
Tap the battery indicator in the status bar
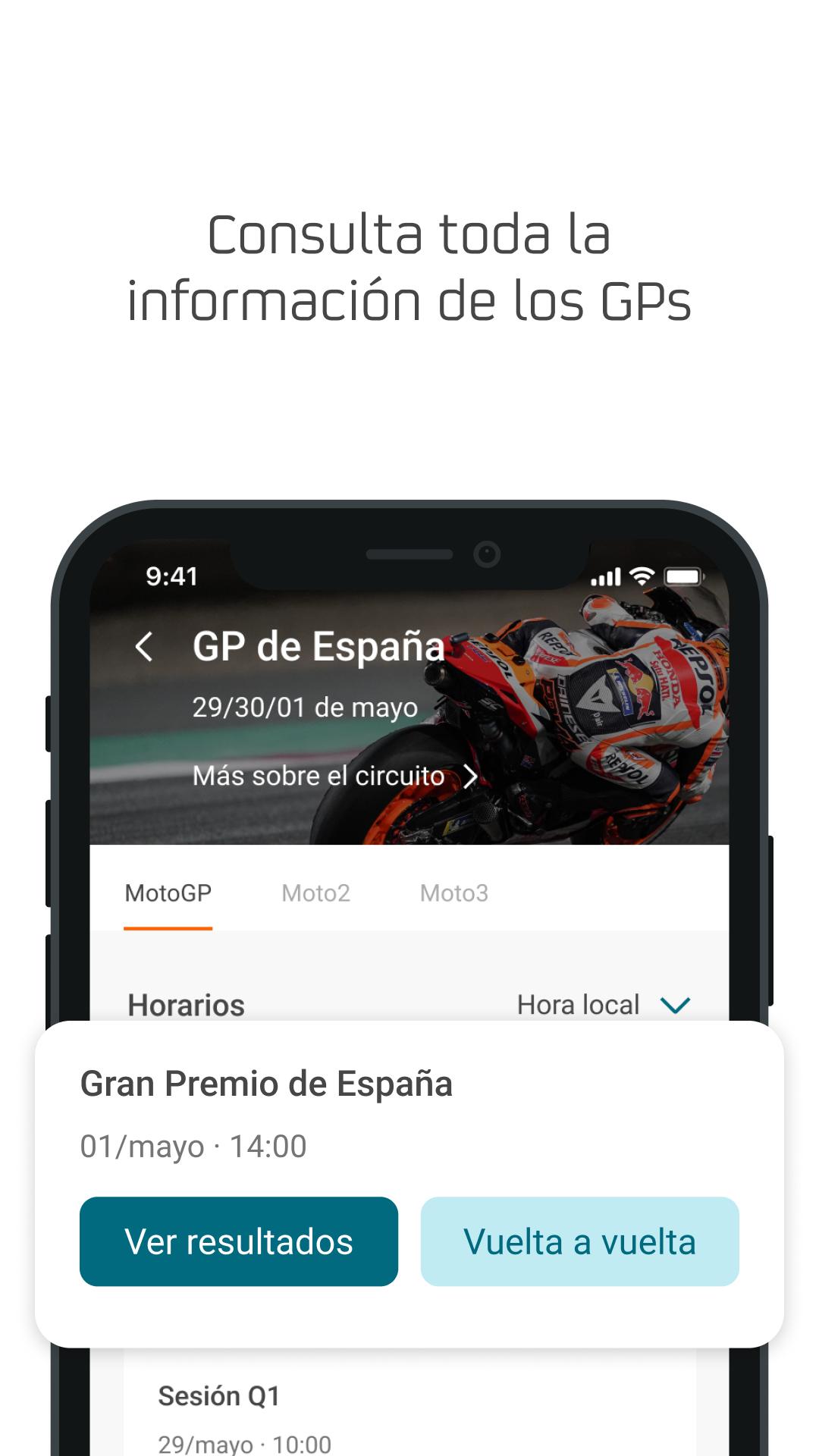(682, 576)
